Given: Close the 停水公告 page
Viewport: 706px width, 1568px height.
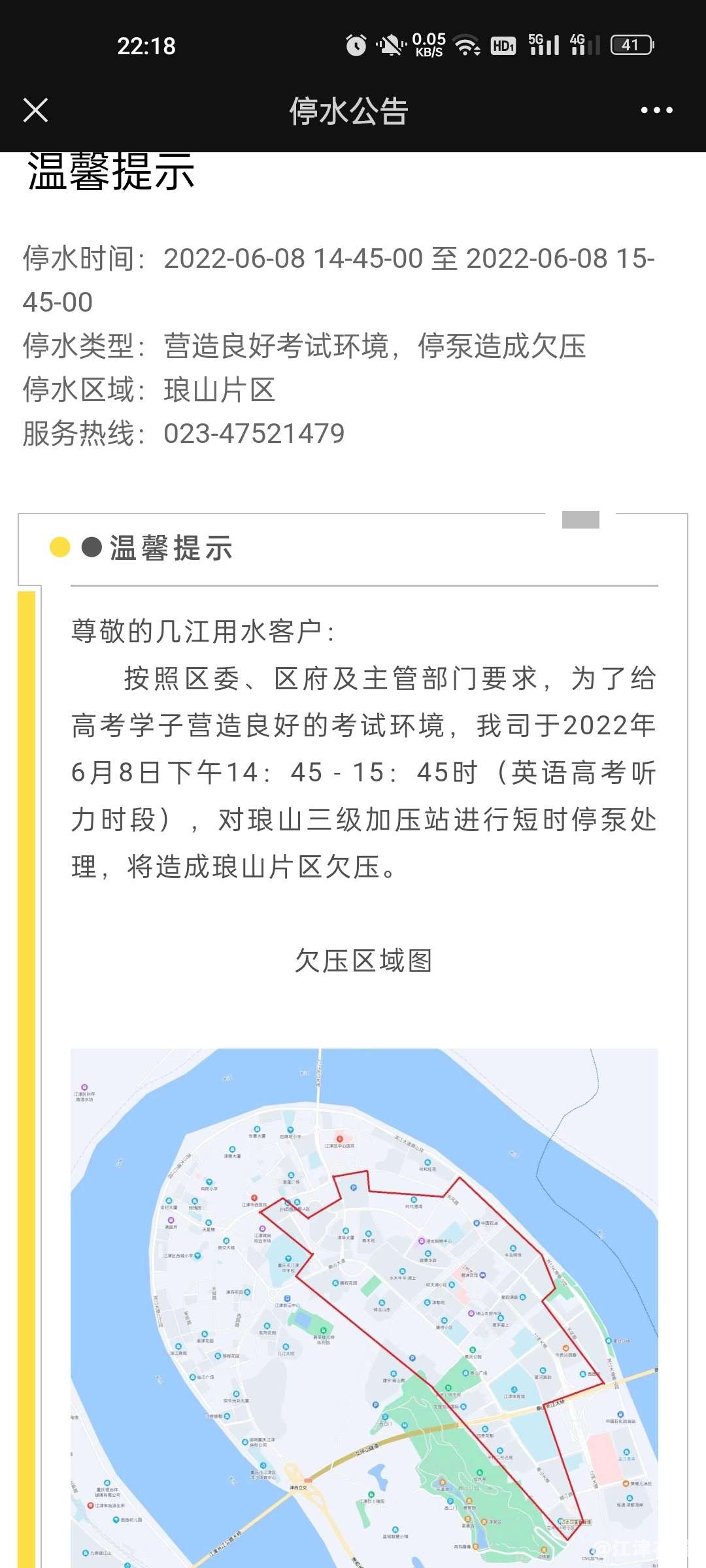Looking at the screenshot, I should tap(35, 110).
